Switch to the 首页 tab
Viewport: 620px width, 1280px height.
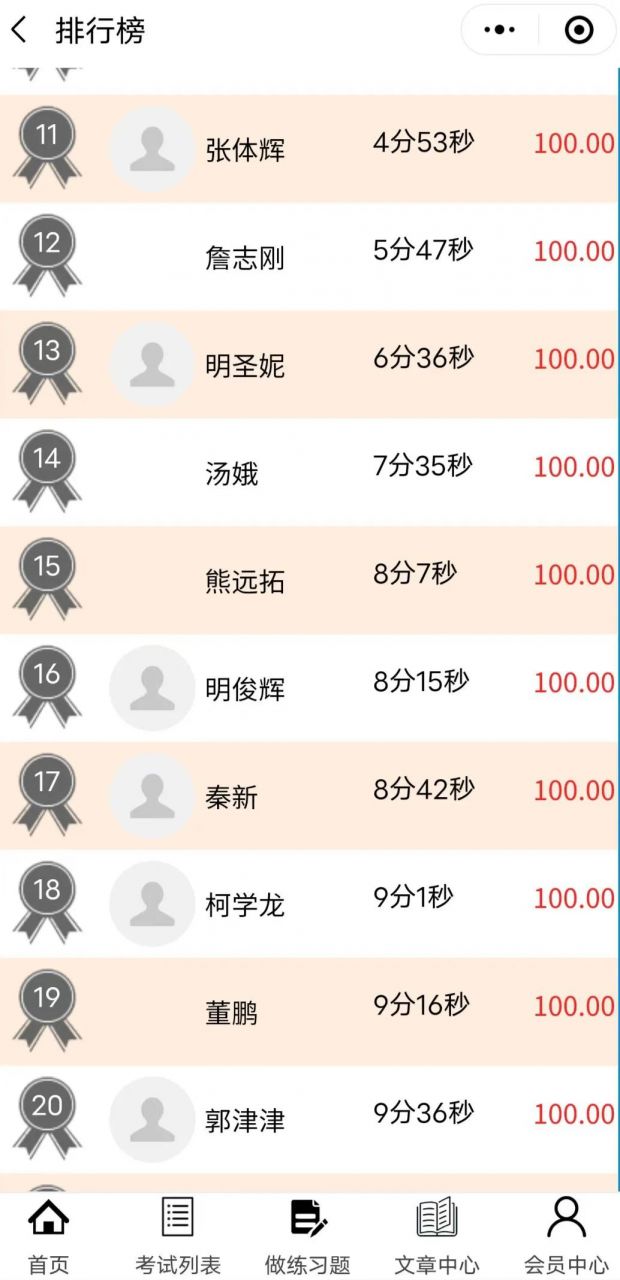point(48,1235)
